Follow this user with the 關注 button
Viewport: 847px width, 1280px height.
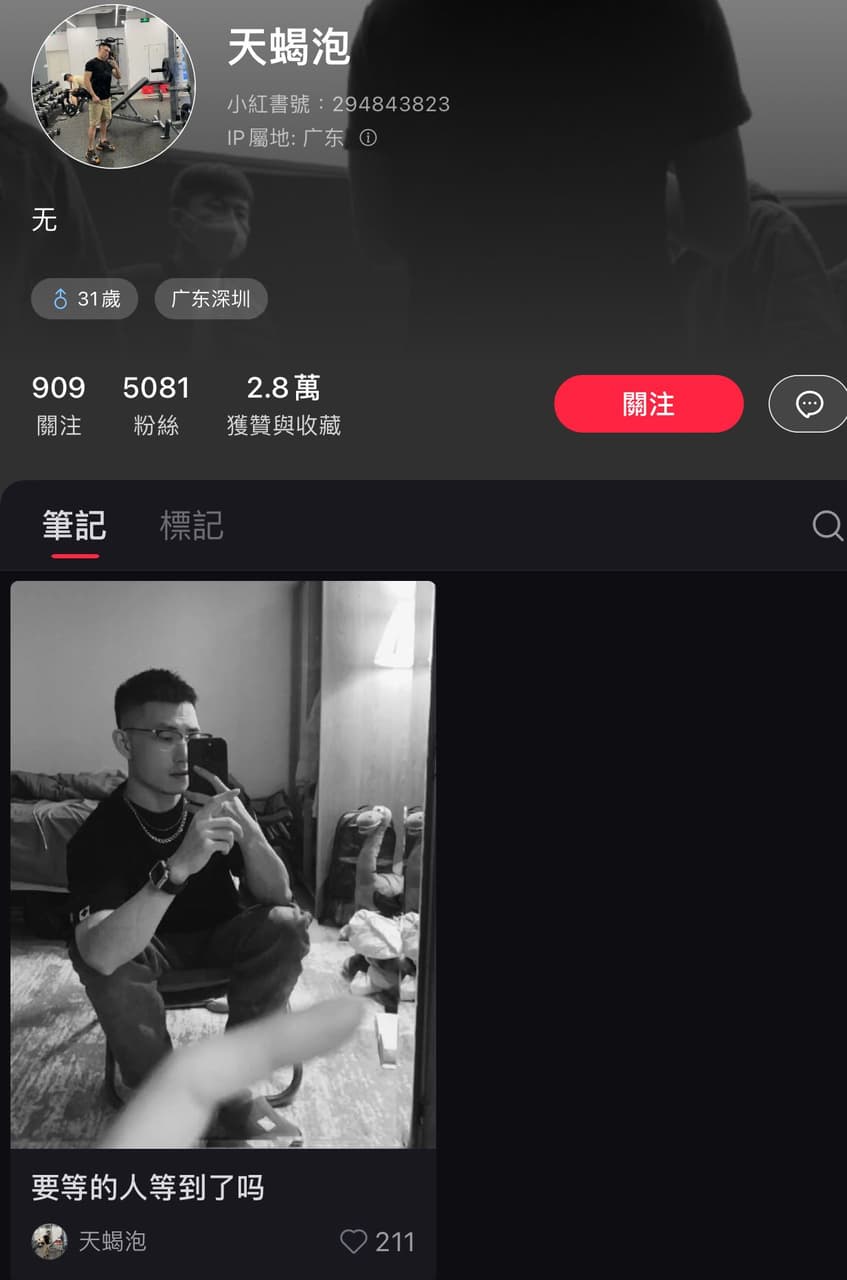(648, 404)
